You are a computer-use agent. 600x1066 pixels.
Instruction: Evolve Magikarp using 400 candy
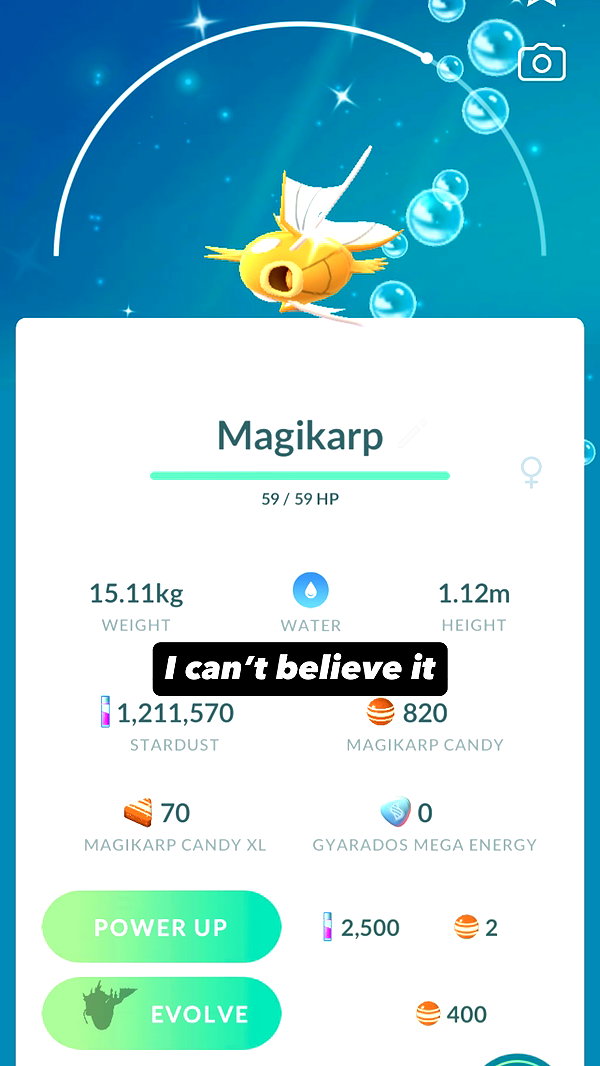coord(161,1013)
